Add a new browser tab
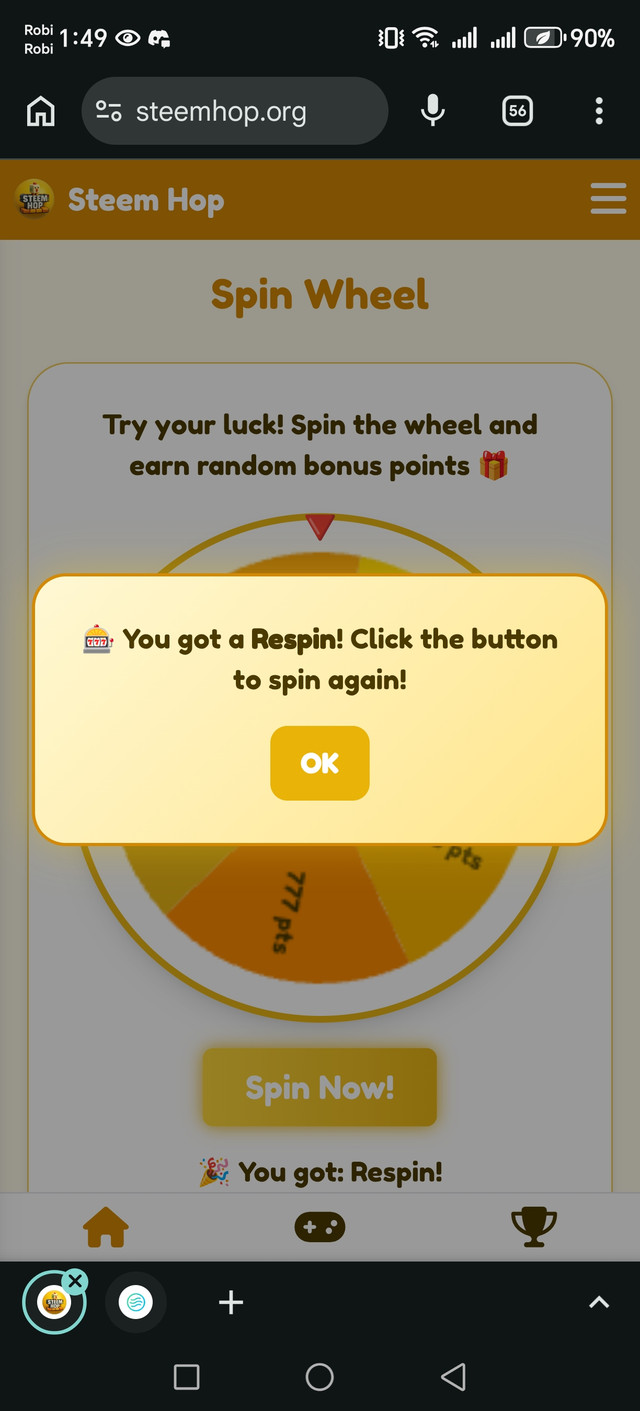This screenshot has height=1411, width=640. point(231,1302)
